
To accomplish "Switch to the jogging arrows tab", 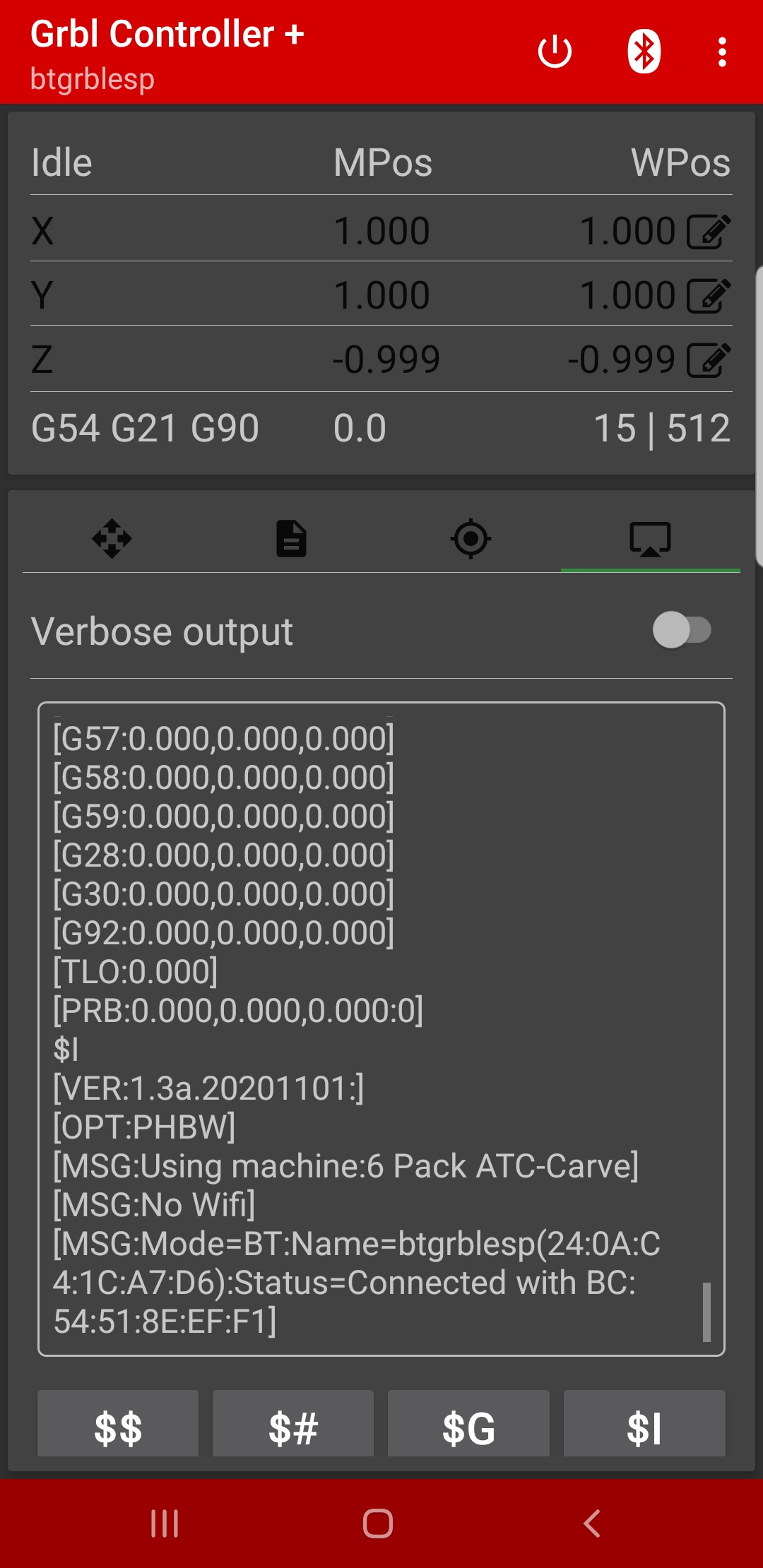I will click(112, 539).
